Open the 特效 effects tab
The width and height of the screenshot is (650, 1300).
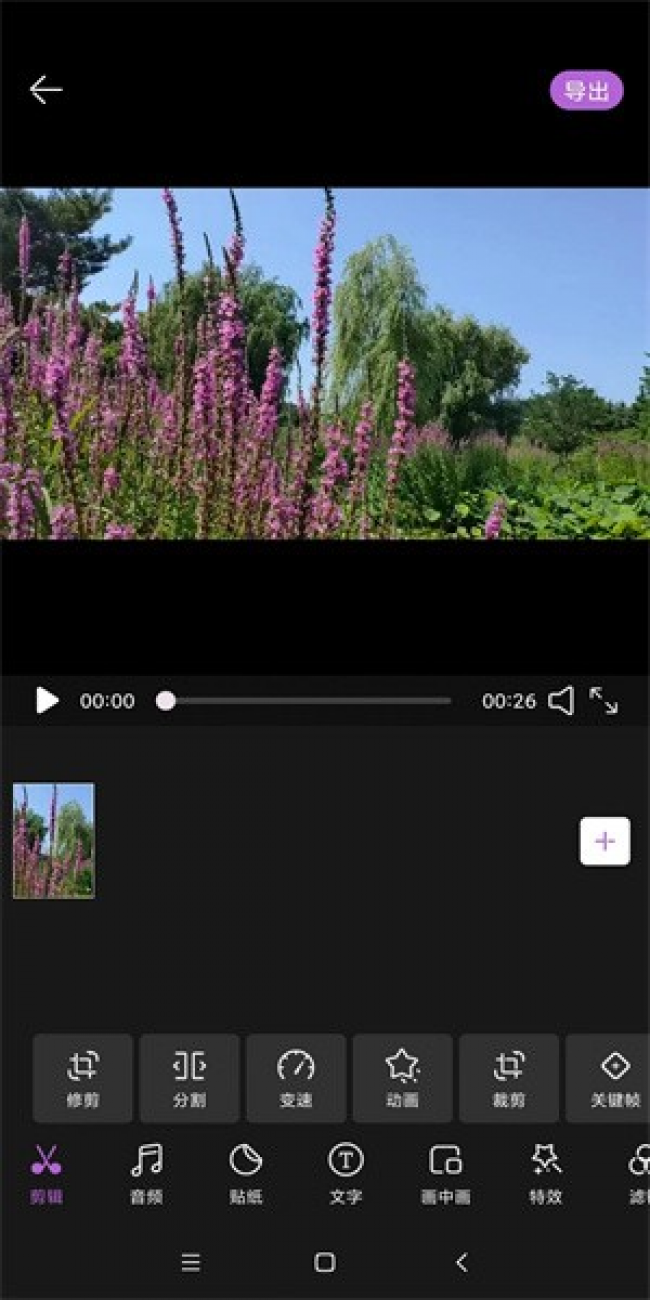click(x=545, y=1173)
